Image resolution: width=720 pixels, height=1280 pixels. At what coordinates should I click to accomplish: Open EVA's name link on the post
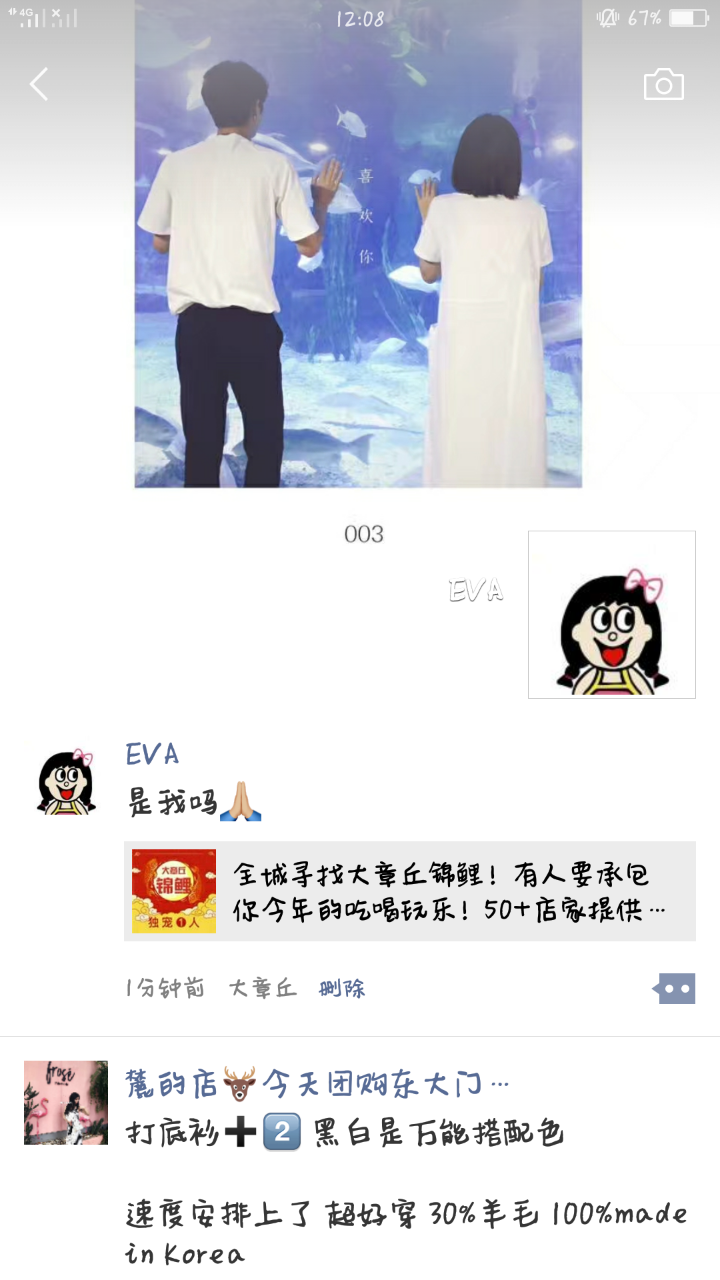[x=152, y=754]
